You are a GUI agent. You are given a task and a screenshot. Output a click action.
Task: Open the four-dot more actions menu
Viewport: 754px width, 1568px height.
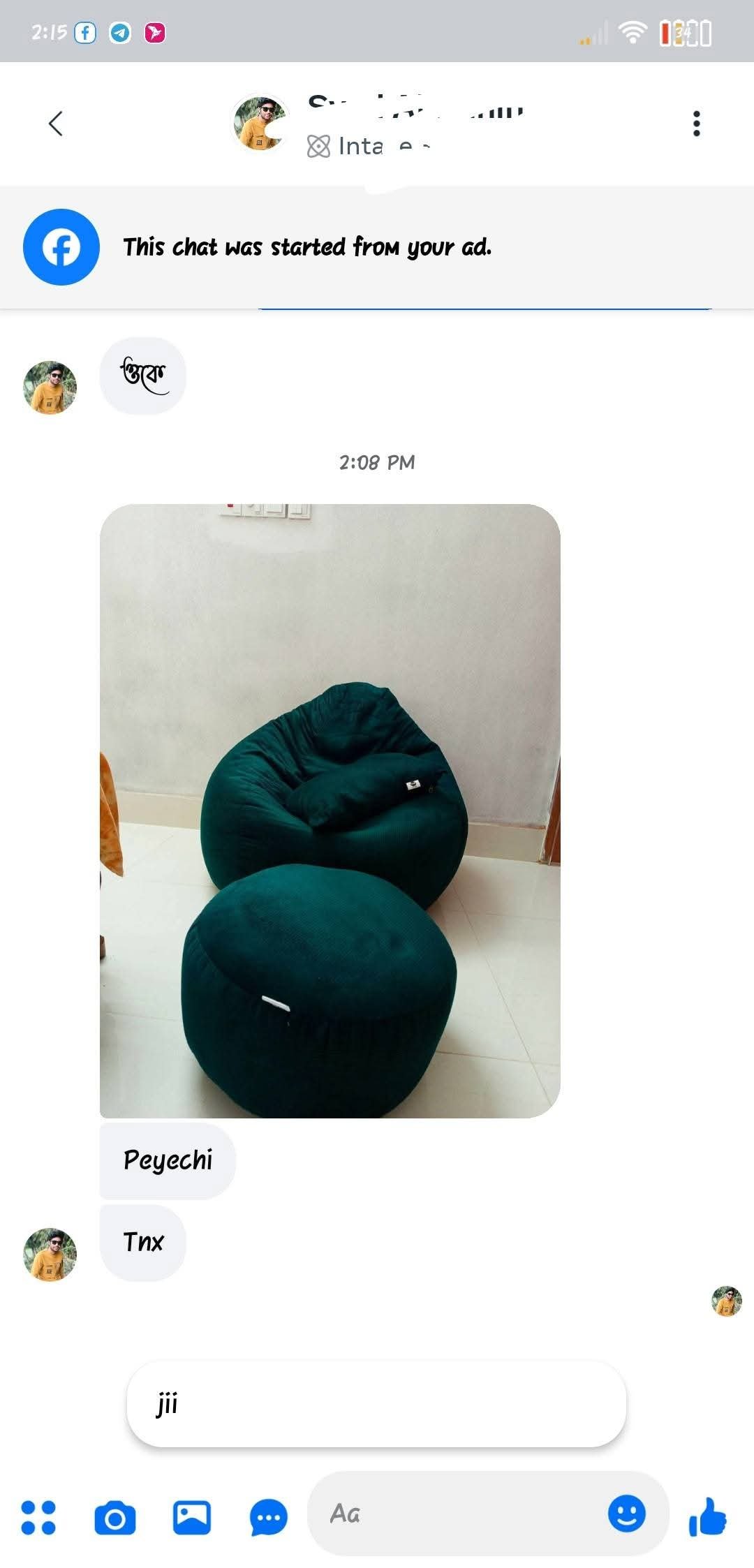pos(38,1518)
